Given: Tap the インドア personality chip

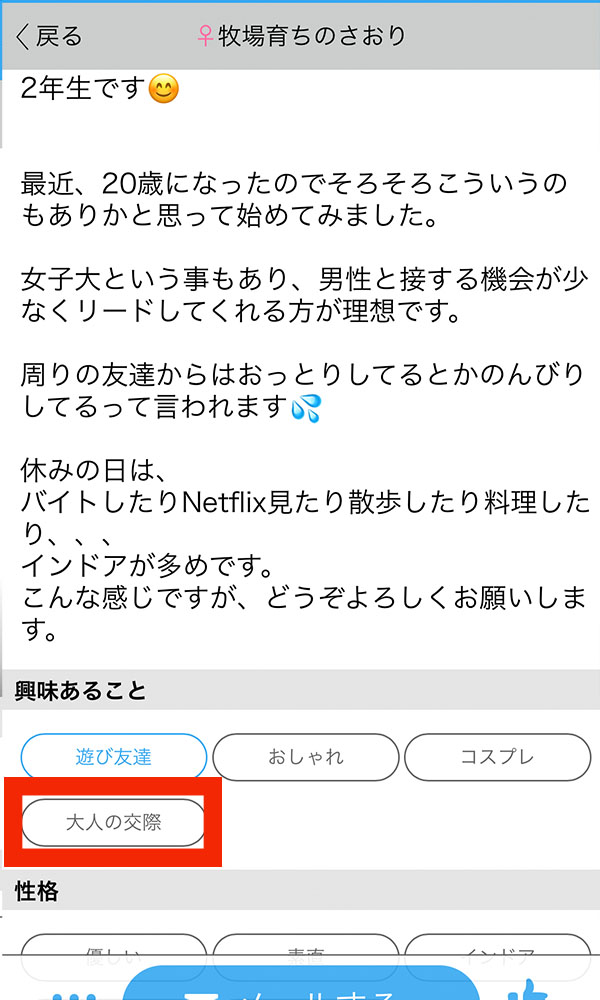Looking at the screenshot, I should click(x=497, y=952).
